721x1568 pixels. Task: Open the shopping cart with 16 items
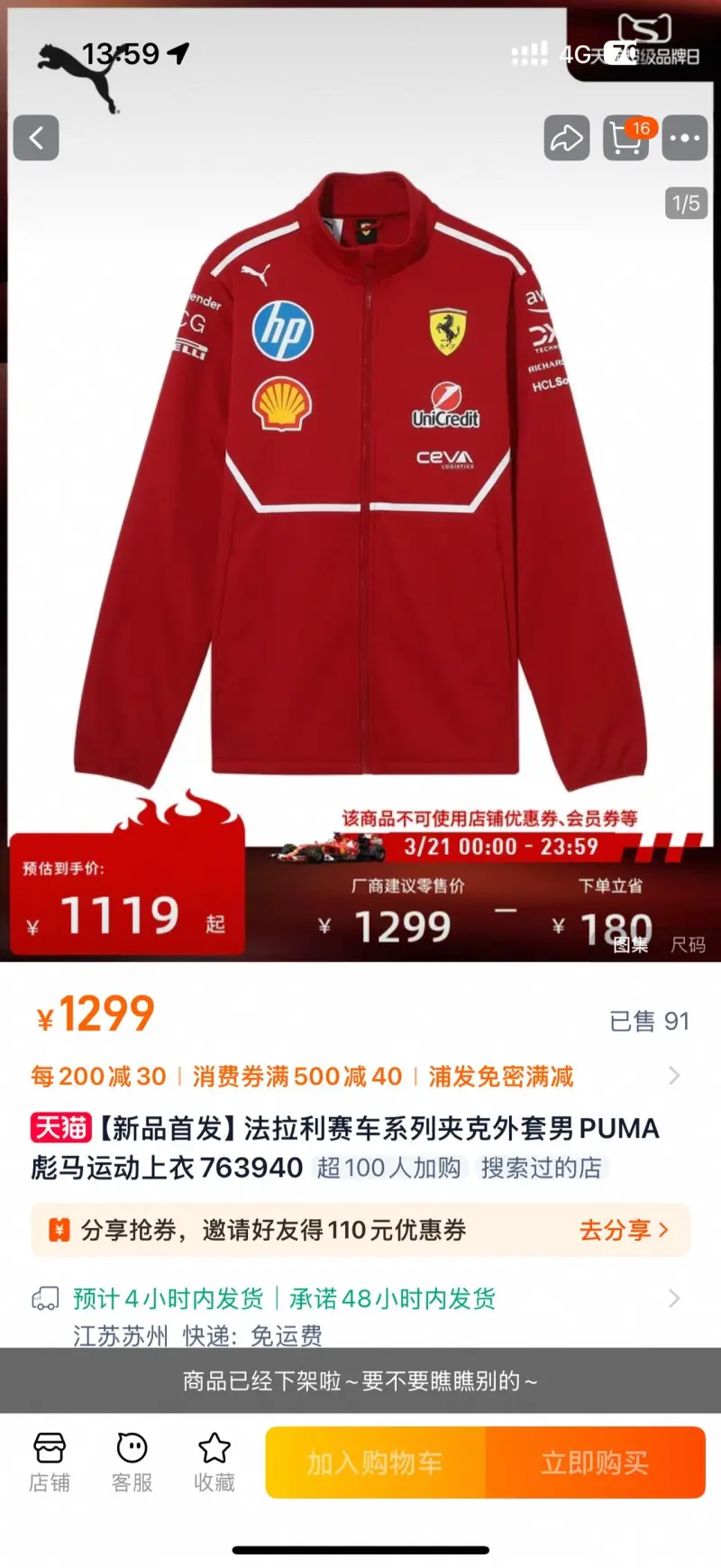click(x=626, y=138)
